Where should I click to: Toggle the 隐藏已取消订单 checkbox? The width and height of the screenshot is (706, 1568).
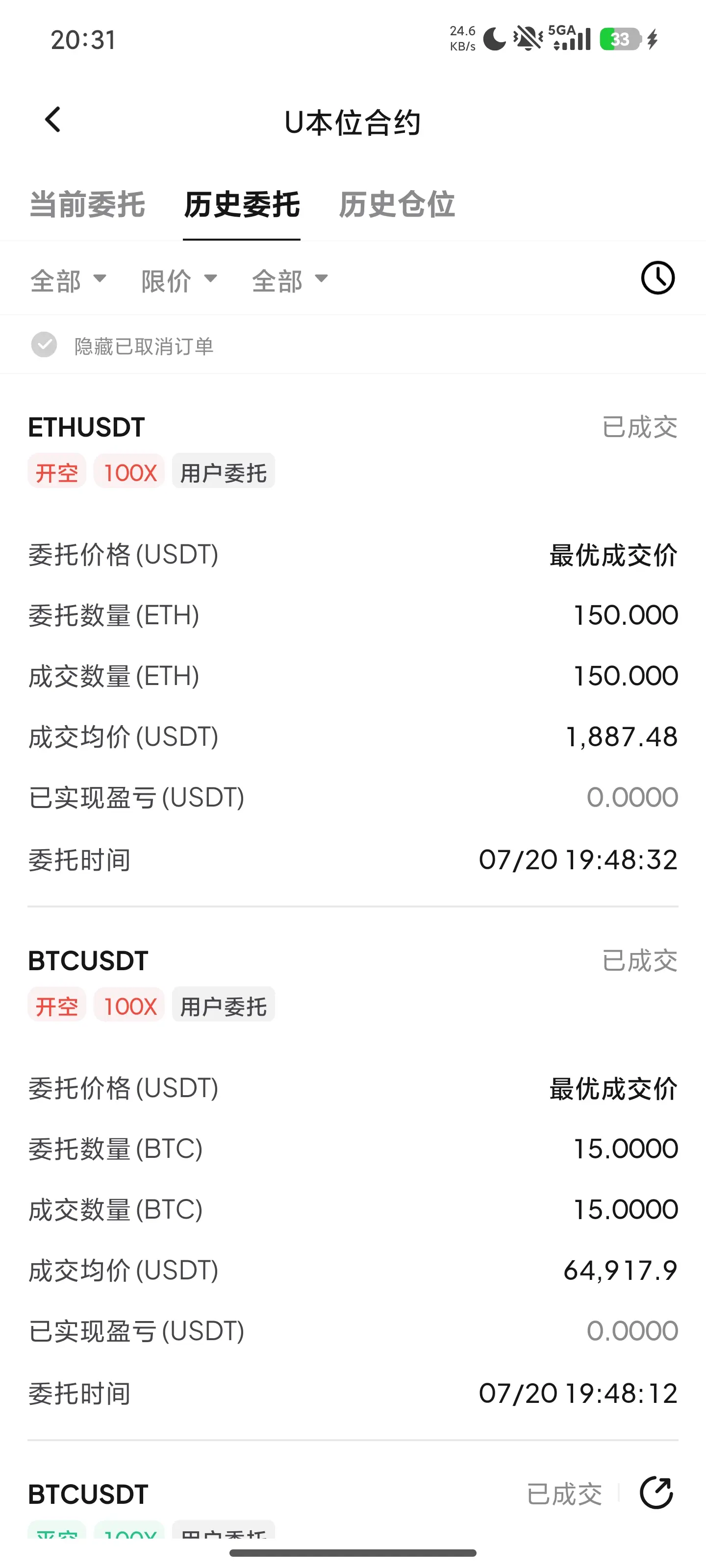pyautogui.click(x=44, y=345)
